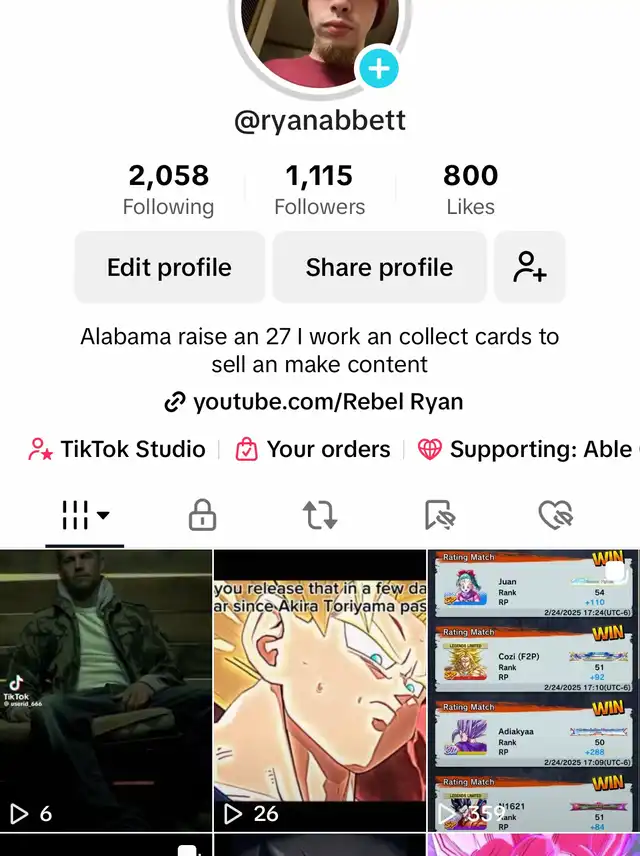This screenshot has height=856, width=640.
Task: Open the youtube.com/Rebel Ryan link
Action: pos(314,402)
